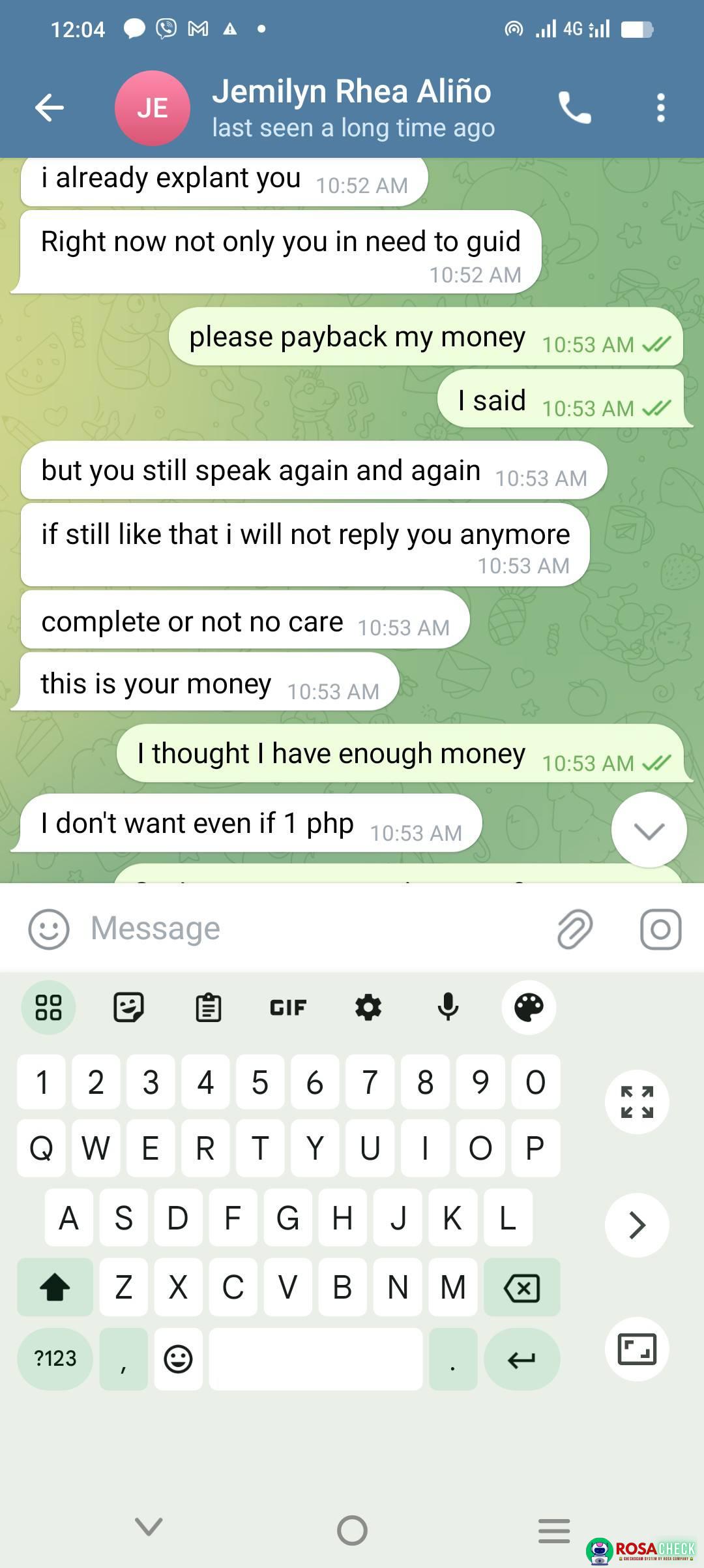Jump to the latest messages

[x=649, y=830]
